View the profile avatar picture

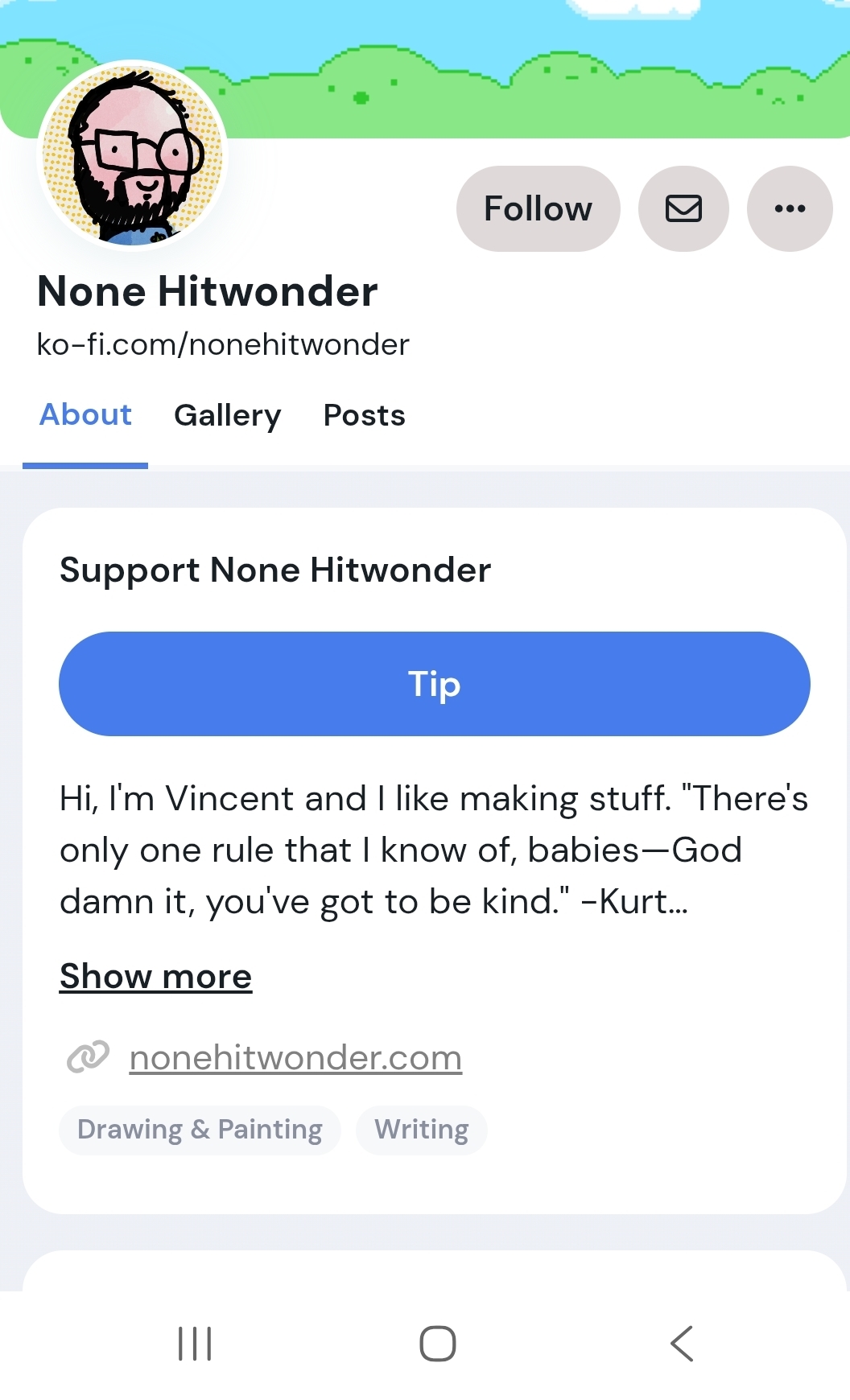133,155
